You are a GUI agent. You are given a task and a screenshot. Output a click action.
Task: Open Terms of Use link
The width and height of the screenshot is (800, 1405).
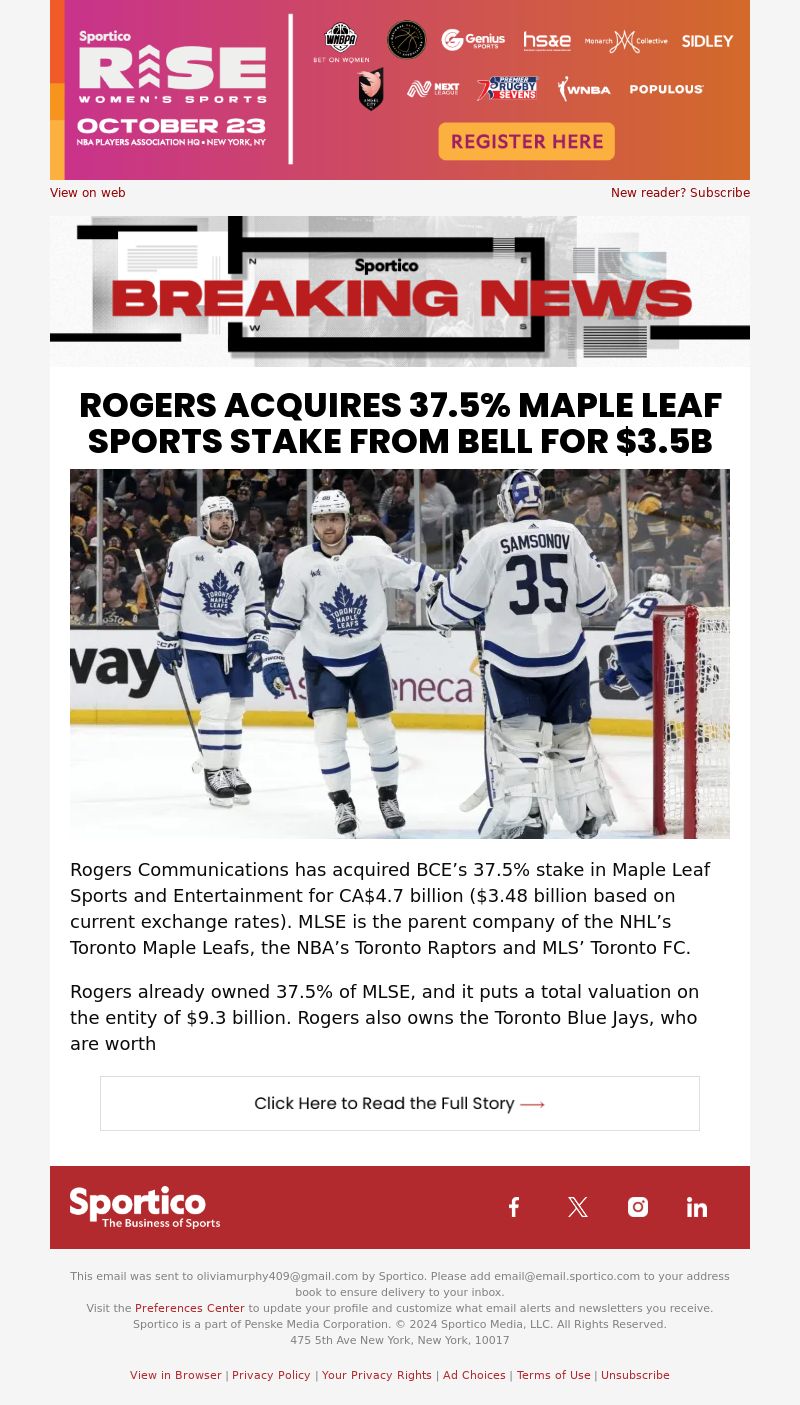tap(554, 1375)
